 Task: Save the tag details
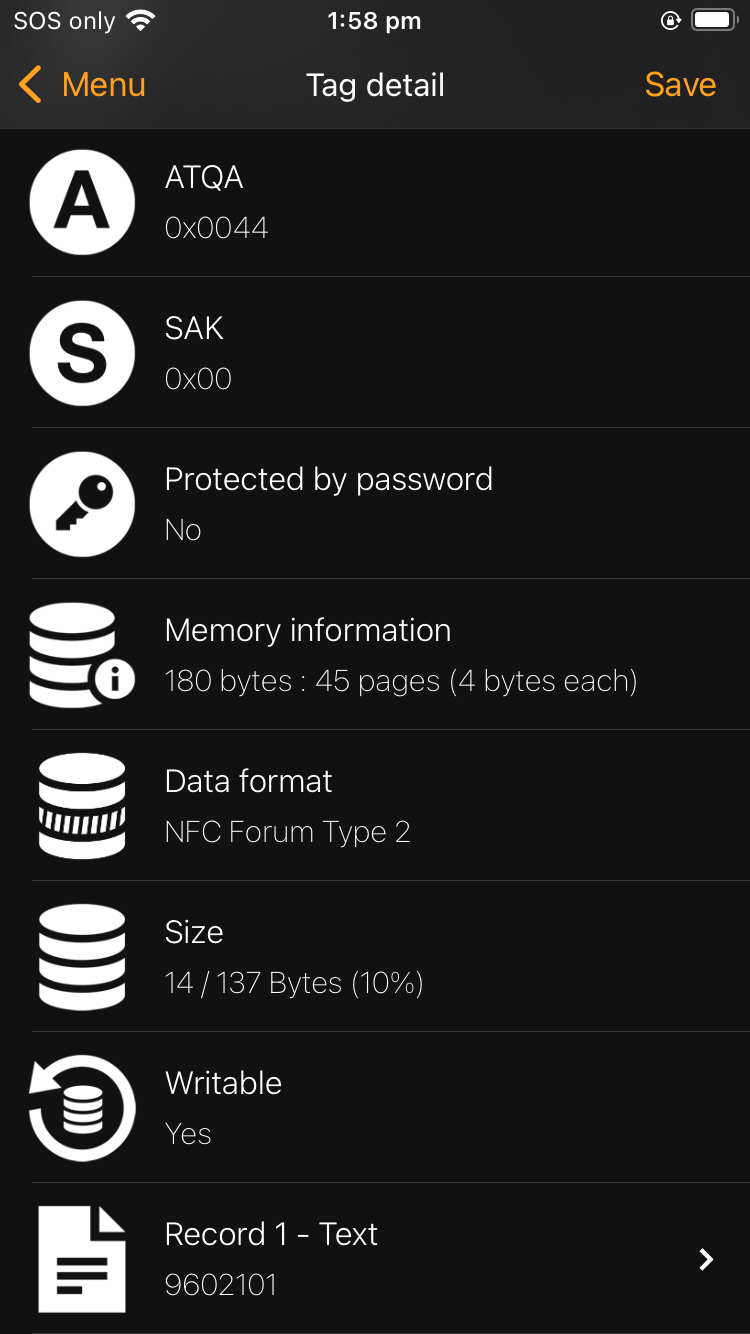(x=680, y=85)
